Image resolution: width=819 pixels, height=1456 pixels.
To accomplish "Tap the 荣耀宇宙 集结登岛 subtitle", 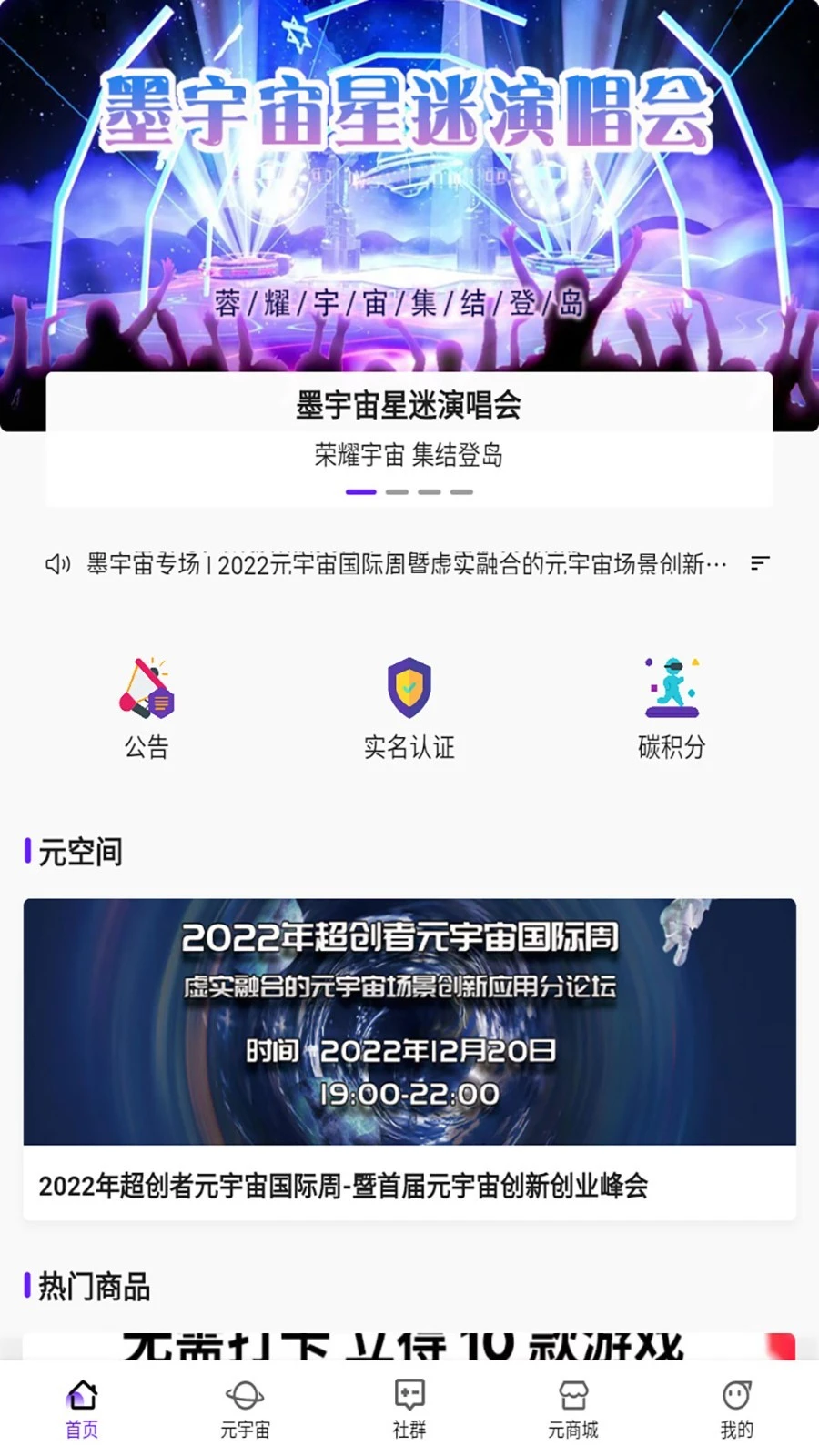I will pos(409,456).
